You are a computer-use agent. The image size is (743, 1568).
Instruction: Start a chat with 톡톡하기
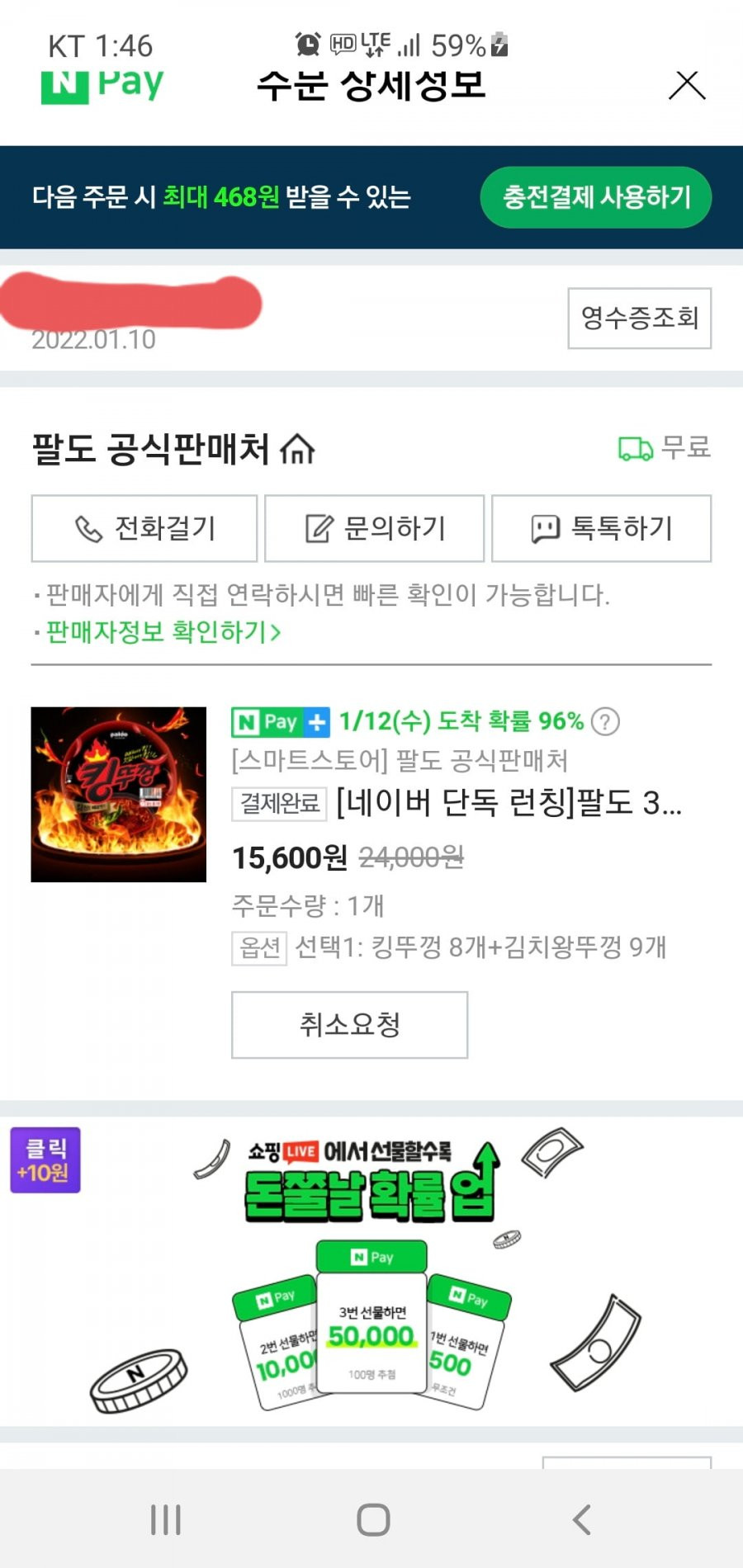point(602,528)
